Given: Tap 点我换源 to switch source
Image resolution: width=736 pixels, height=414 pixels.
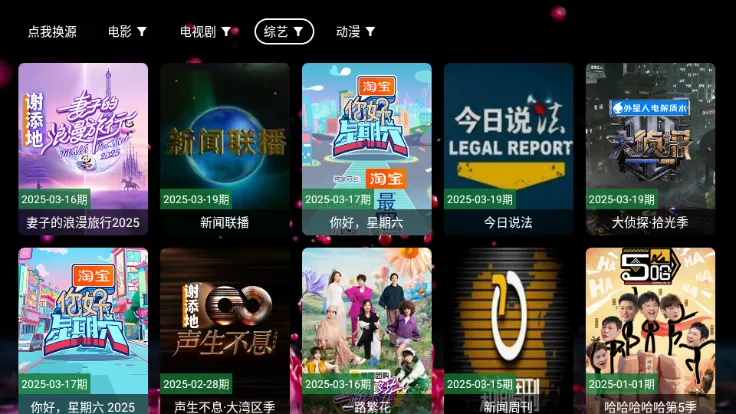Looking at the screenshot, I should click(52, 32).
